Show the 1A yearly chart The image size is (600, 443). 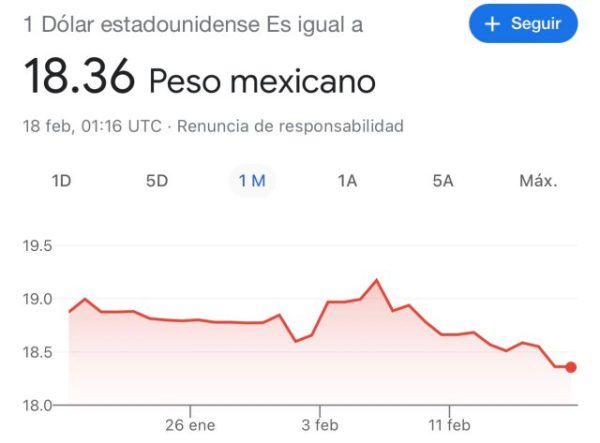pos(347,181)
